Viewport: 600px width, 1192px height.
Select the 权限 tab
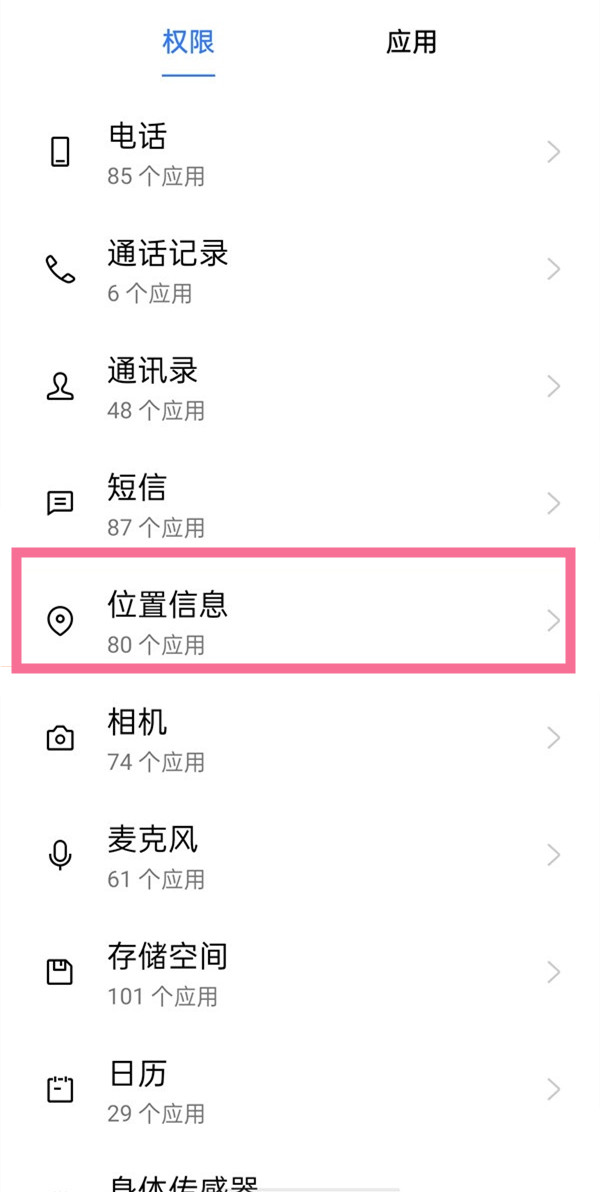click(x=188, y=43)
